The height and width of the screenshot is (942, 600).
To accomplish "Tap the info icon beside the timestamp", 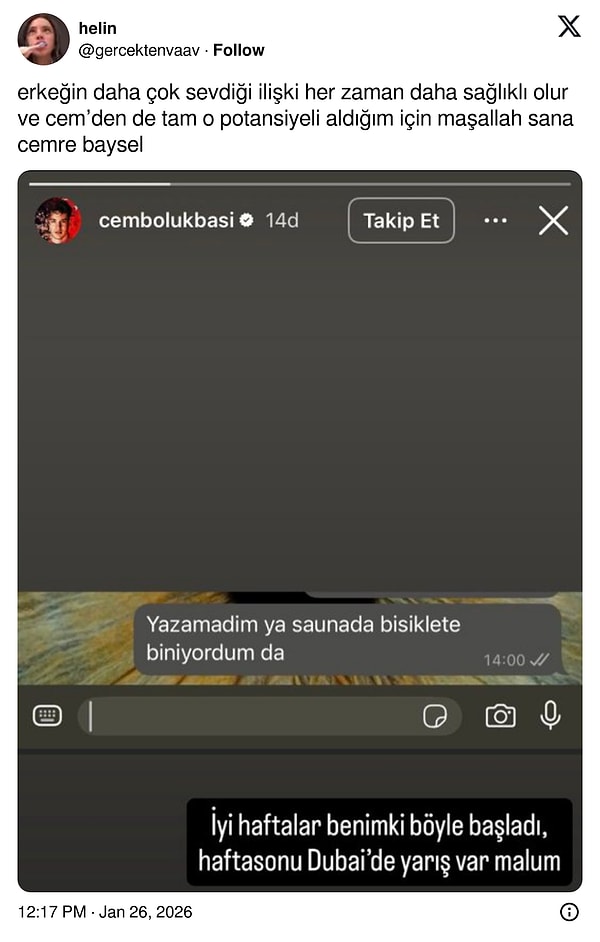I will 569,912.
